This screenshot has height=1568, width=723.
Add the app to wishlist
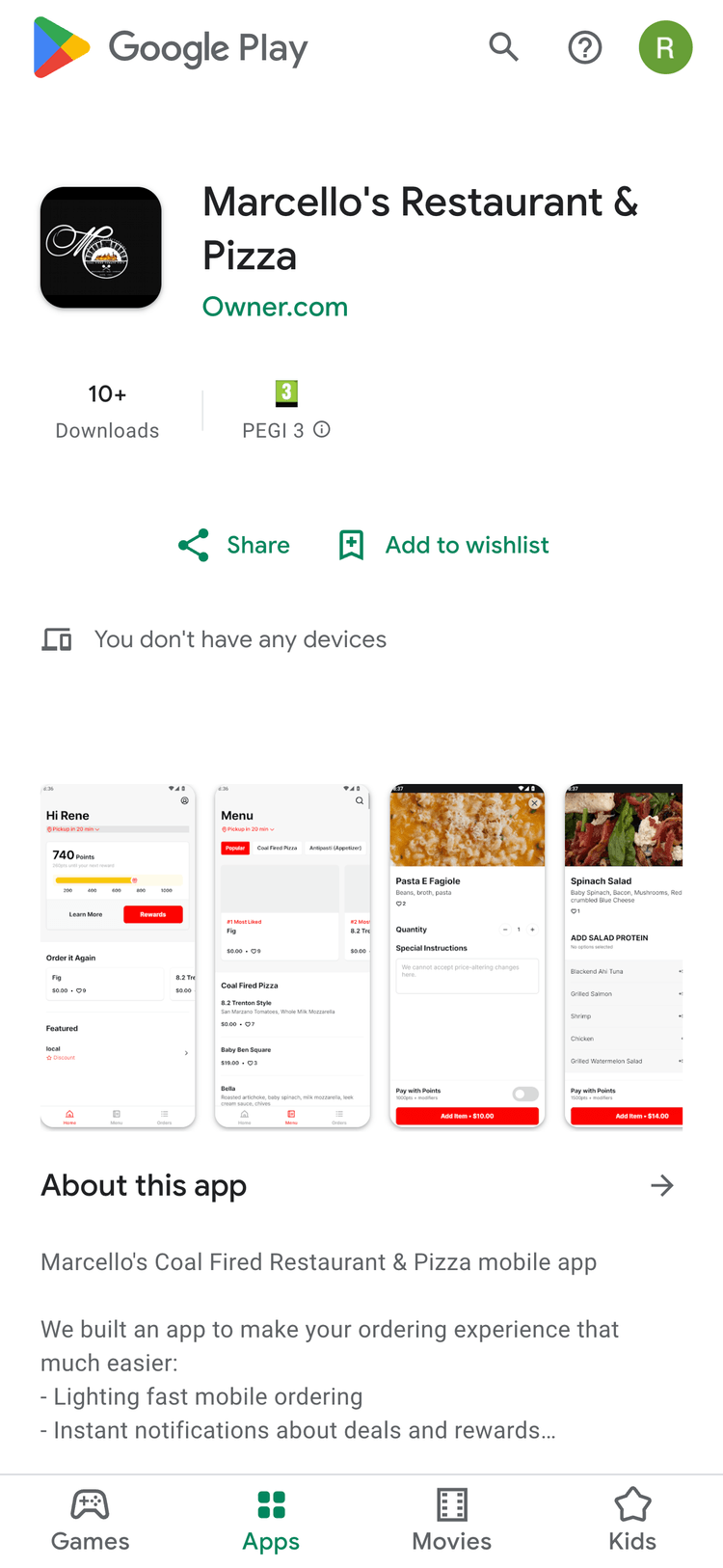click(x=443, y=545)
